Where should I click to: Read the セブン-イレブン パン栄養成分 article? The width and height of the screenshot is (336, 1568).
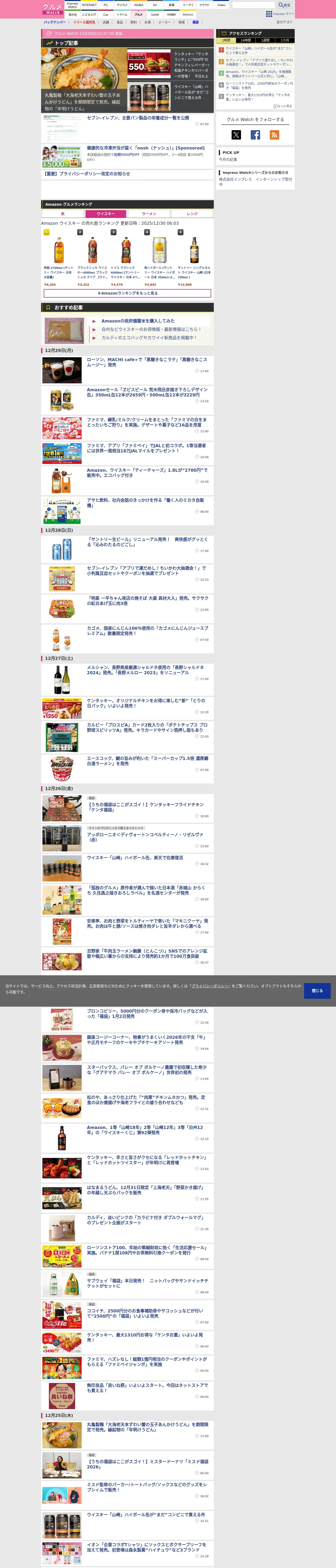[138, 118]
